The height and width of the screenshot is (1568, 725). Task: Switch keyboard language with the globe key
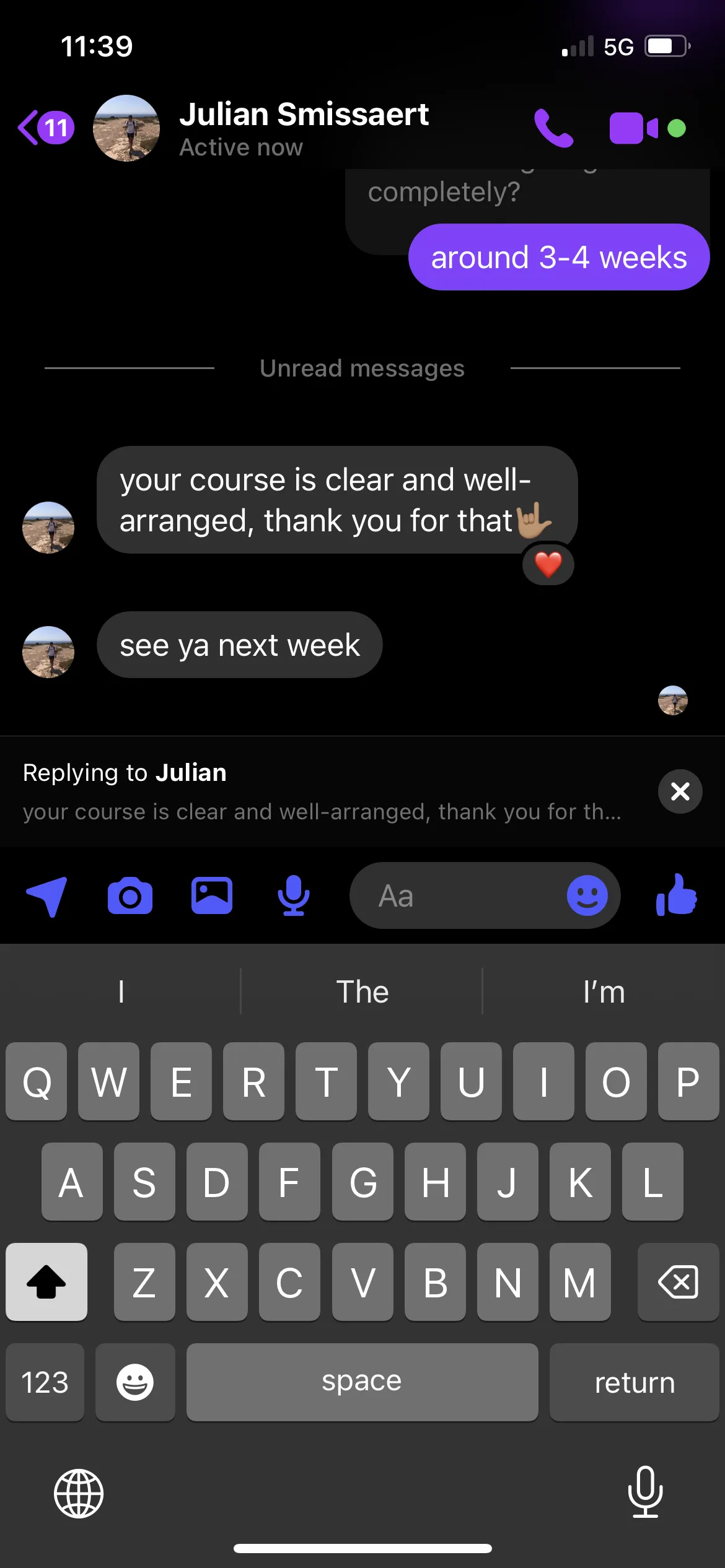coord(79,1493)
